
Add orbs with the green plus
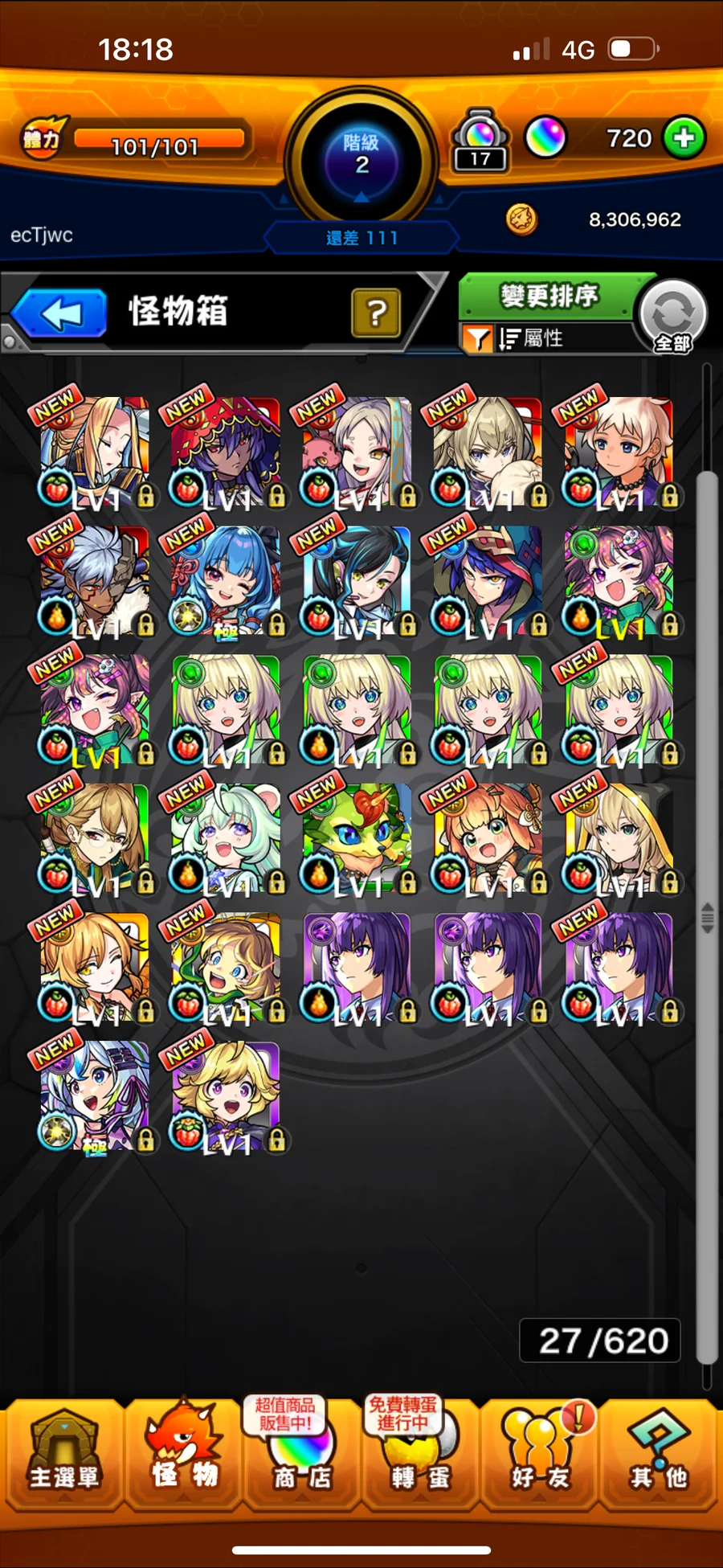tap(684, 138)
